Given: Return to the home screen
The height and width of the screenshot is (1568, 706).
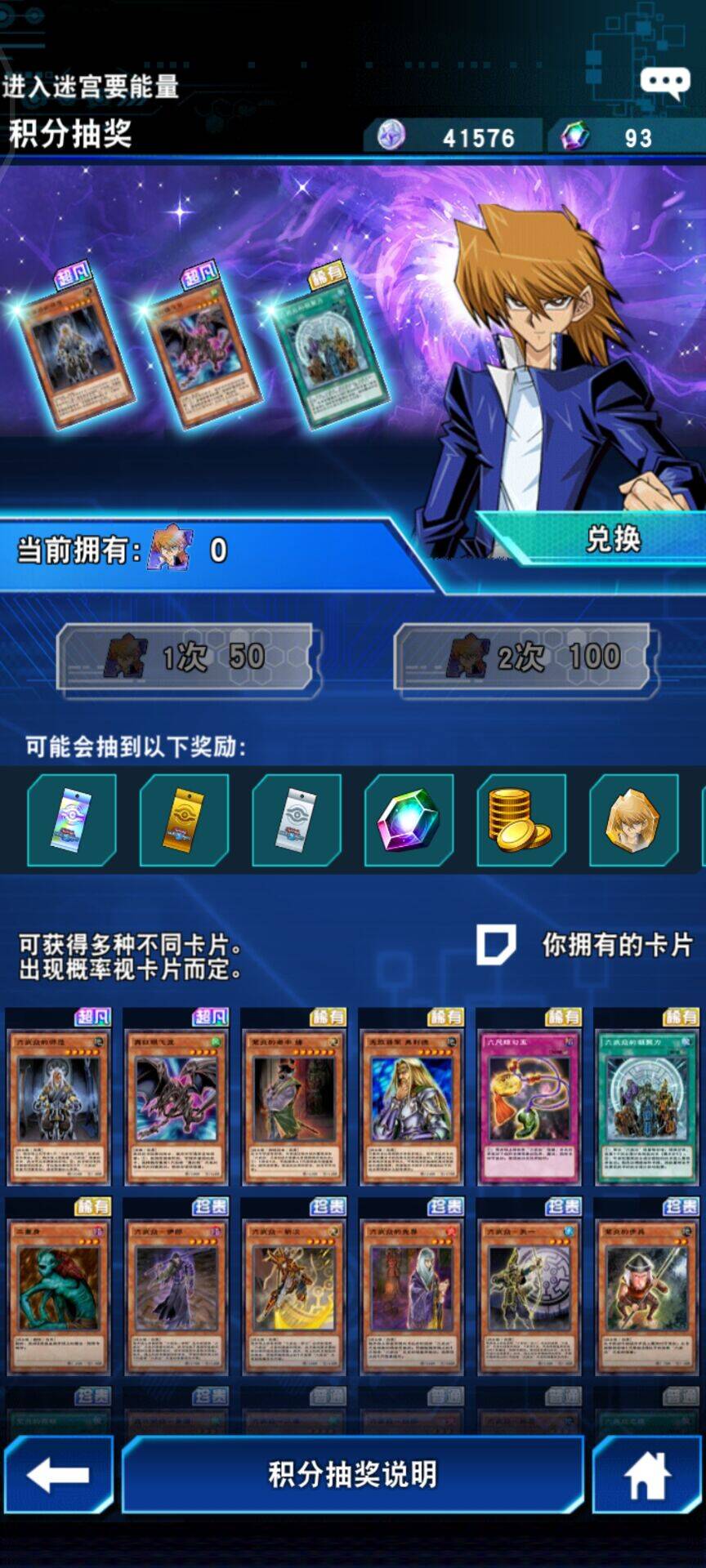Looking at the screenshot, I should tap(647, 1475).
